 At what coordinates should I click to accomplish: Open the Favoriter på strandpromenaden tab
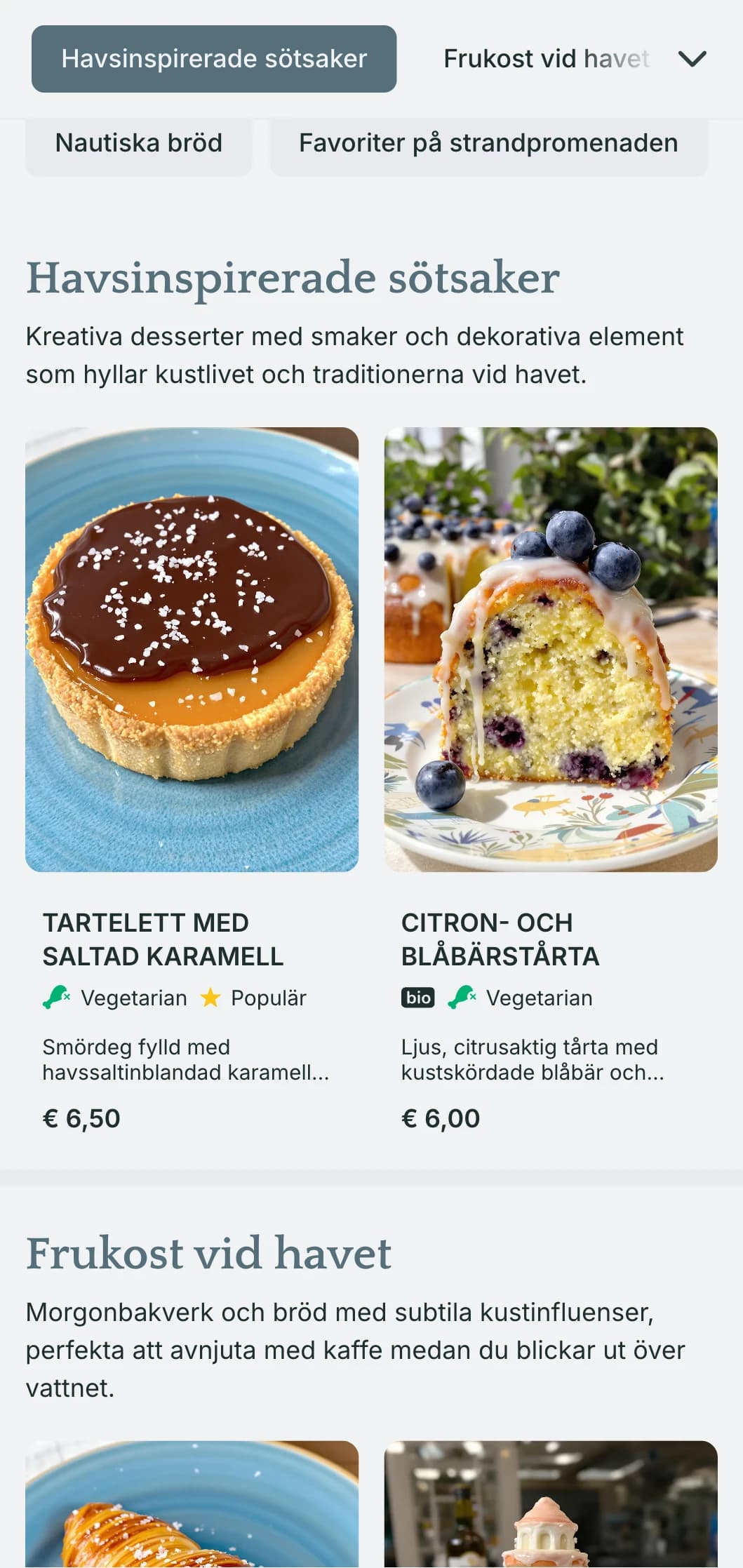tap(488, 143)
